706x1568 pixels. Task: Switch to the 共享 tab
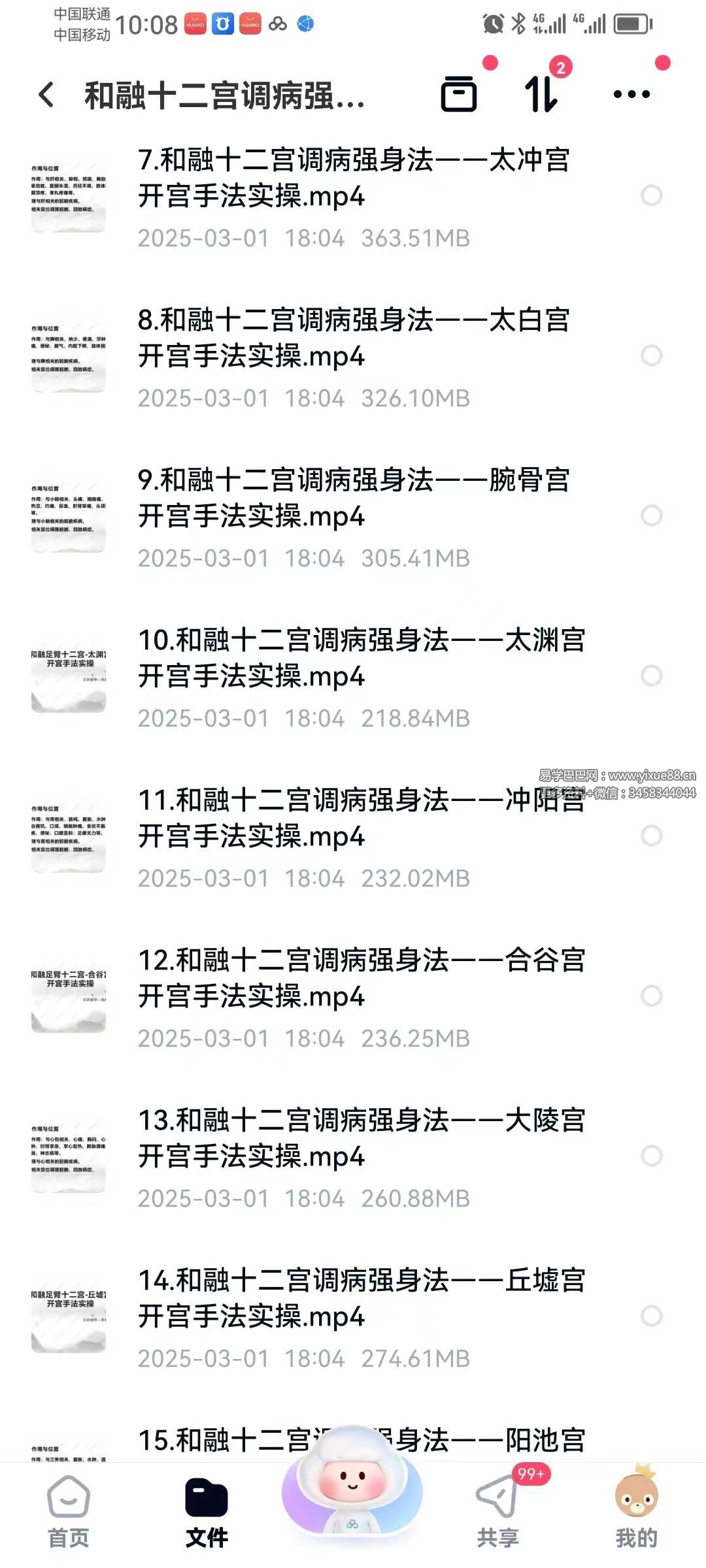click(498, 1511)
